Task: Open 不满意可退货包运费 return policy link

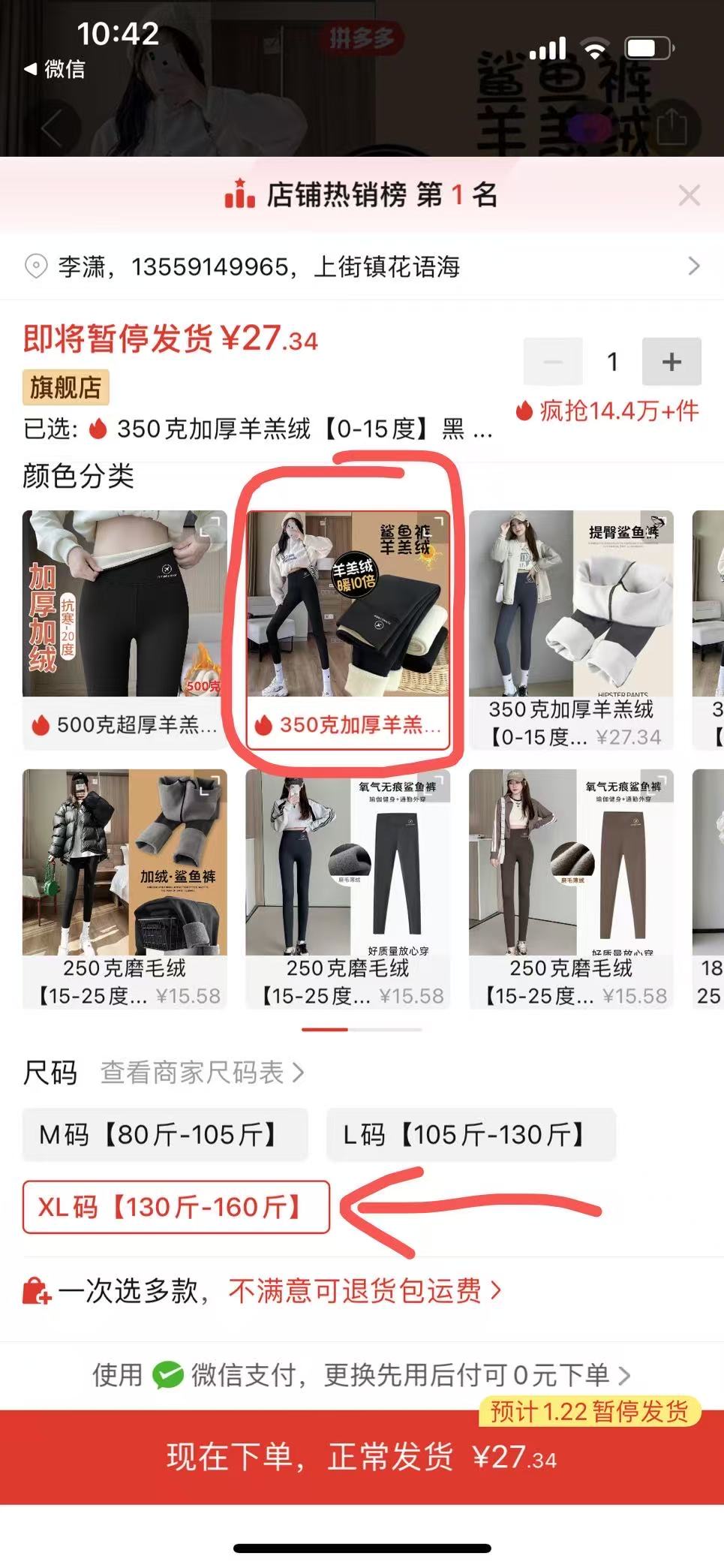Action: pyautogui.click(x=364, y=1290)
